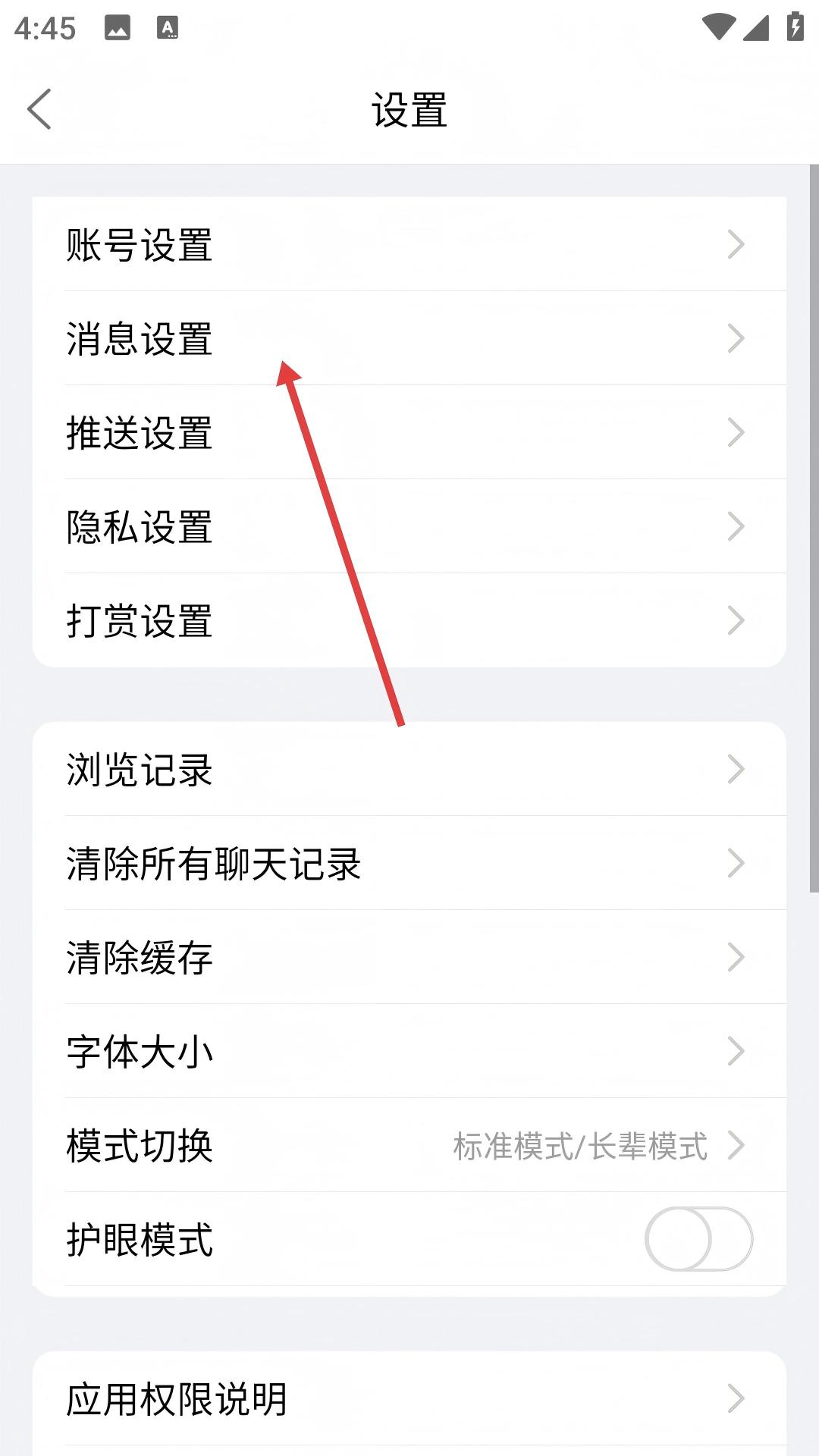Select 清除所有聊天记录
This screenshot has width=819, height=1456.
tap(409, 864)
